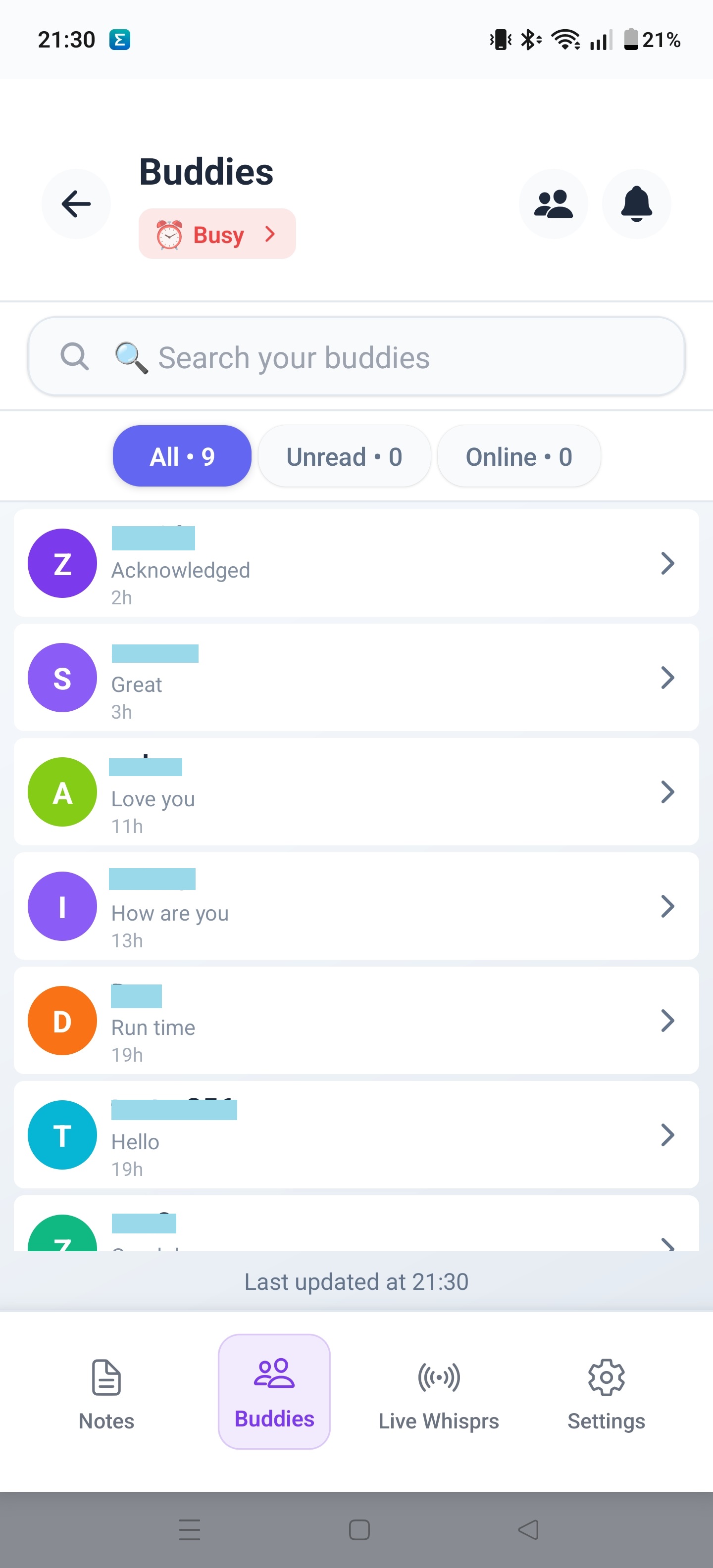Open the chat showing Run time
This screenshot has width=713, height=1568.
pos(356,1021)
